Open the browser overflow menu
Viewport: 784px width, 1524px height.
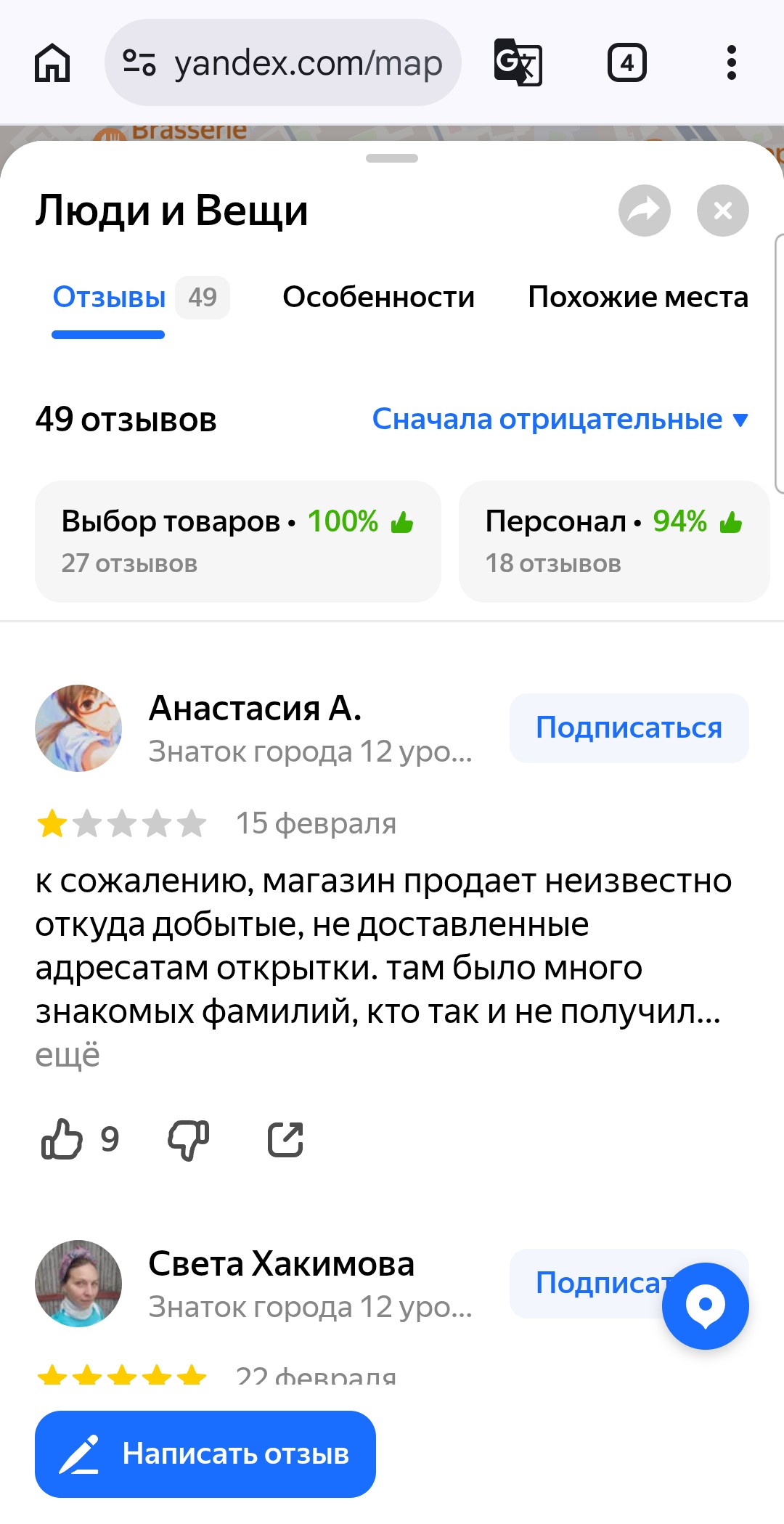coord(731,63)
